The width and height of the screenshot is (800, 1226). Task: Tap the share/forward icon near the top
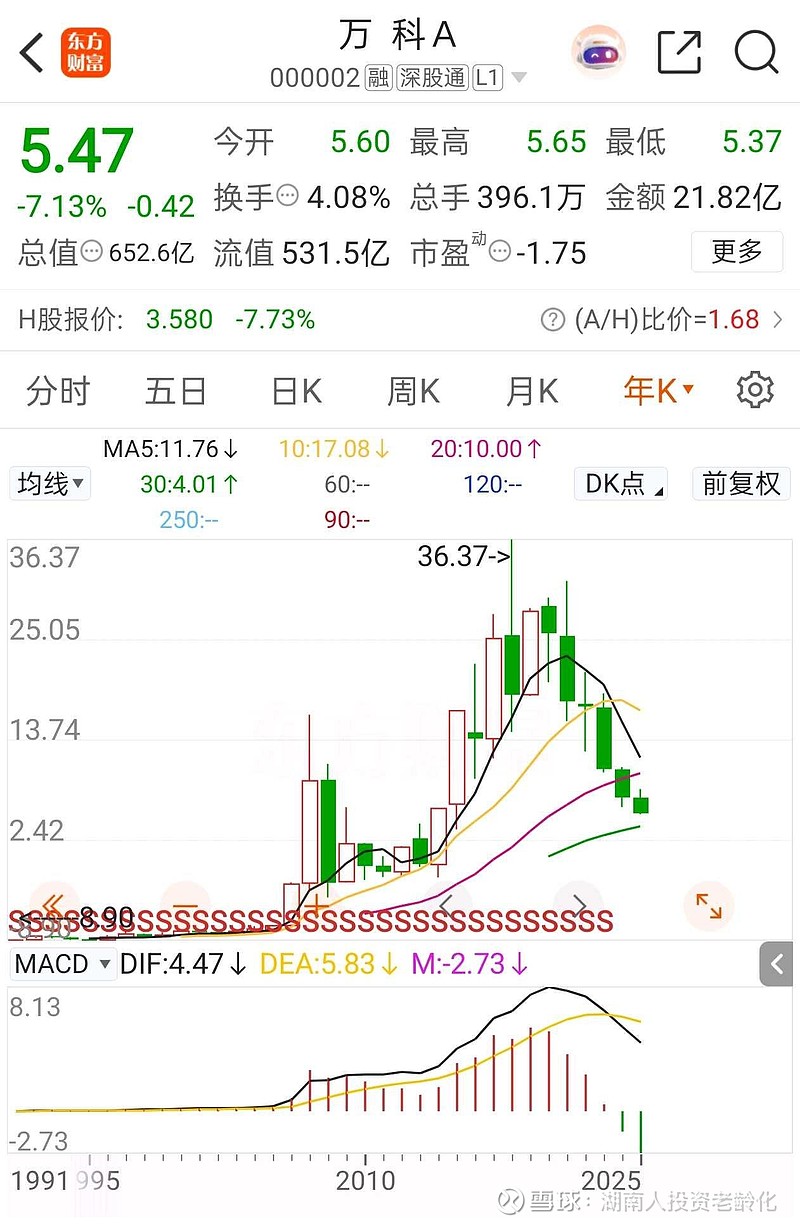[x=679, y=52]
